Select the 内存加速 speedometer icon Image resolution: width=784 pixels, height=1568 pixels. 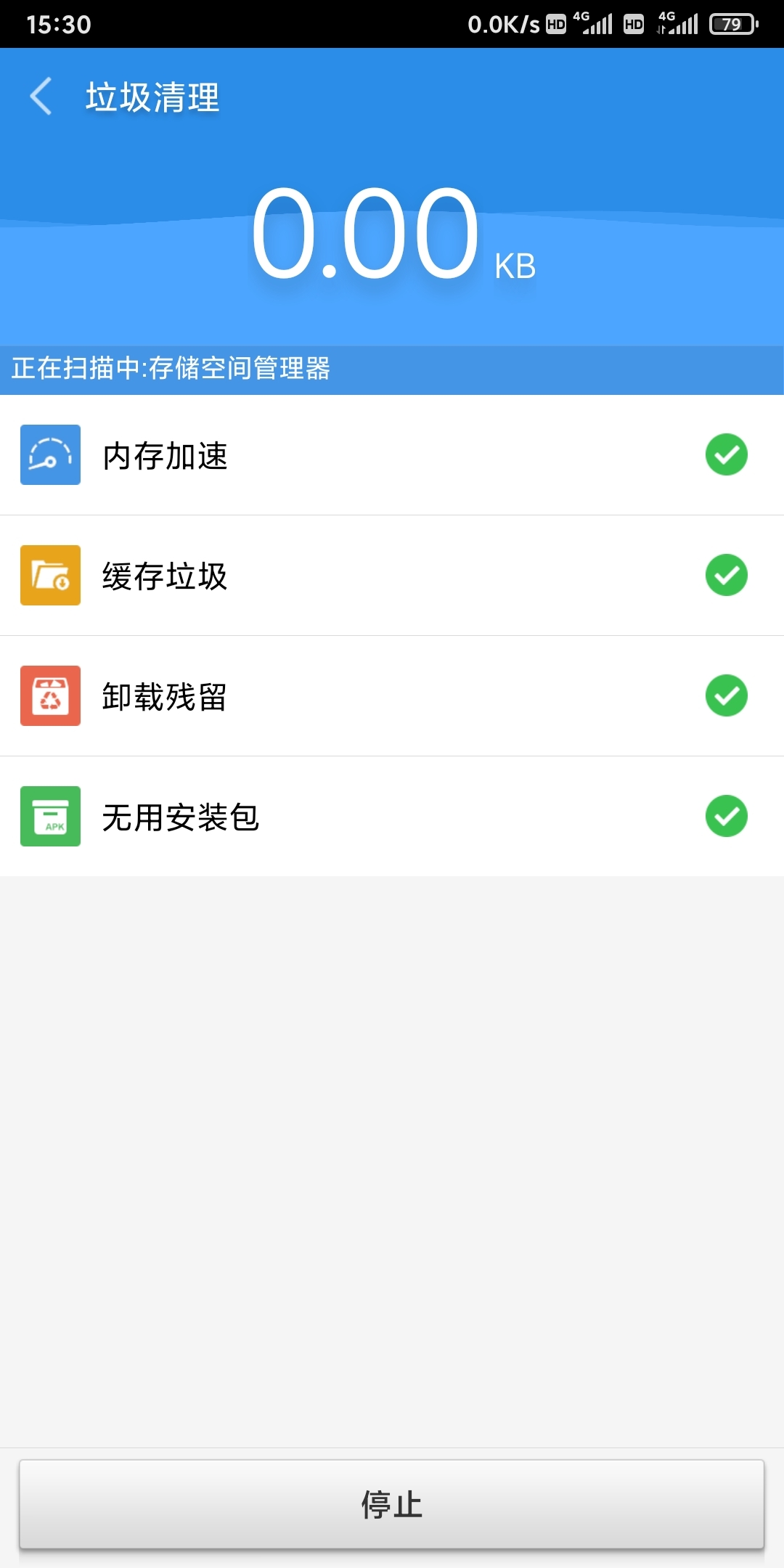pos(50,457)
